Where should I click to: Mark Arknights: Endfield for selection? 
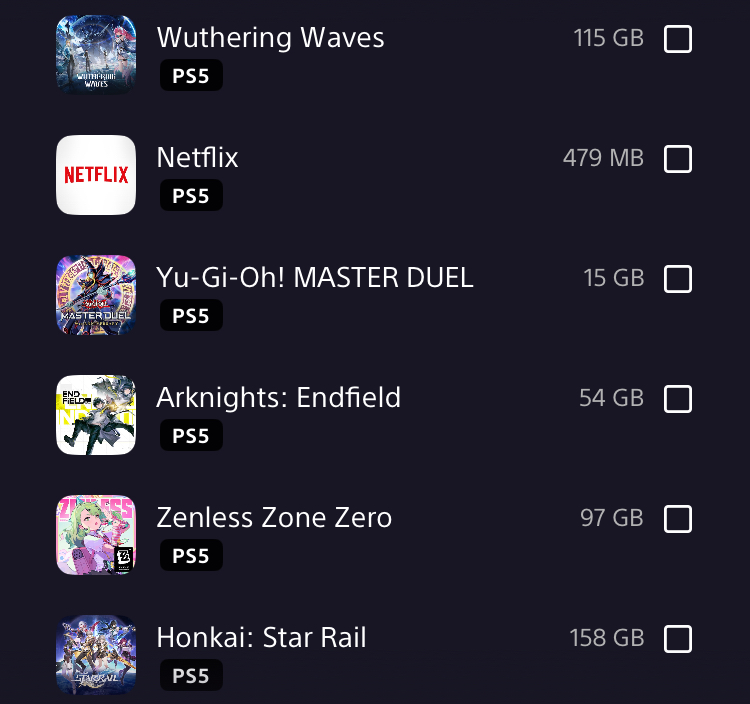pos(678,399)
